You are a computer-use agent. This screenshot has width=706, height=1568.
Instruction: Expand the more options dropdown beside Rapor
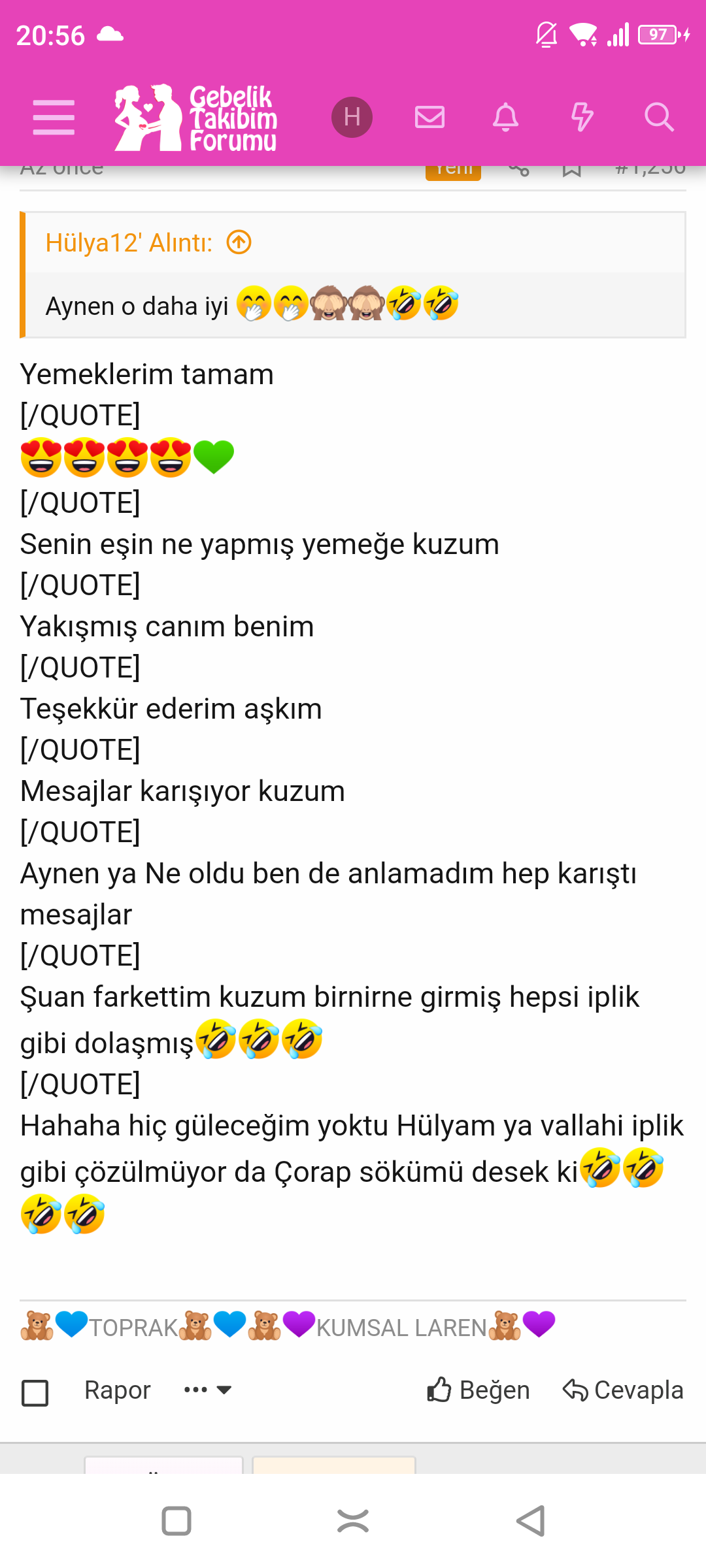[208, 1390]
